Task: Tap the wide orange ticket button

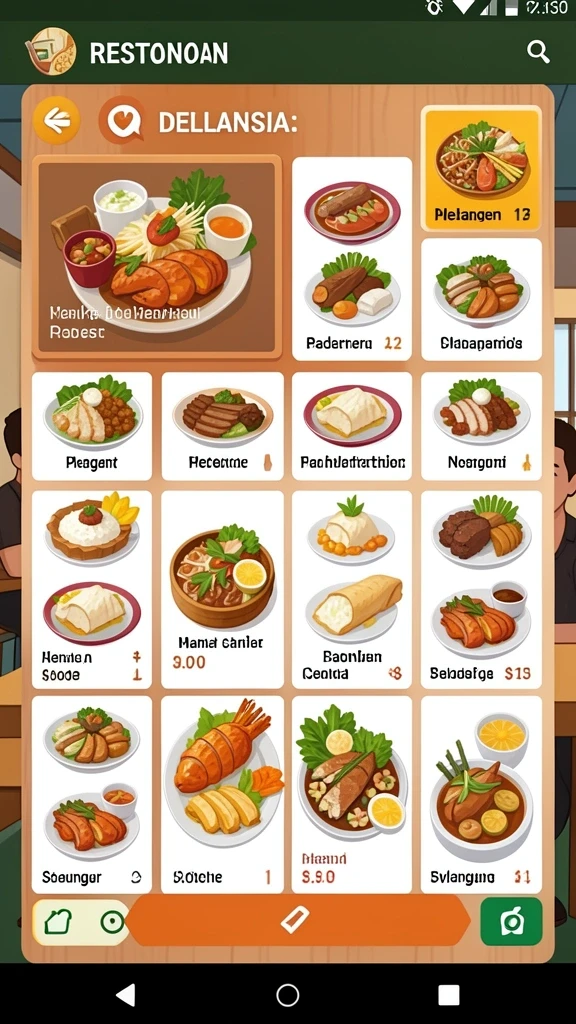Action: (x=297, y=921)
